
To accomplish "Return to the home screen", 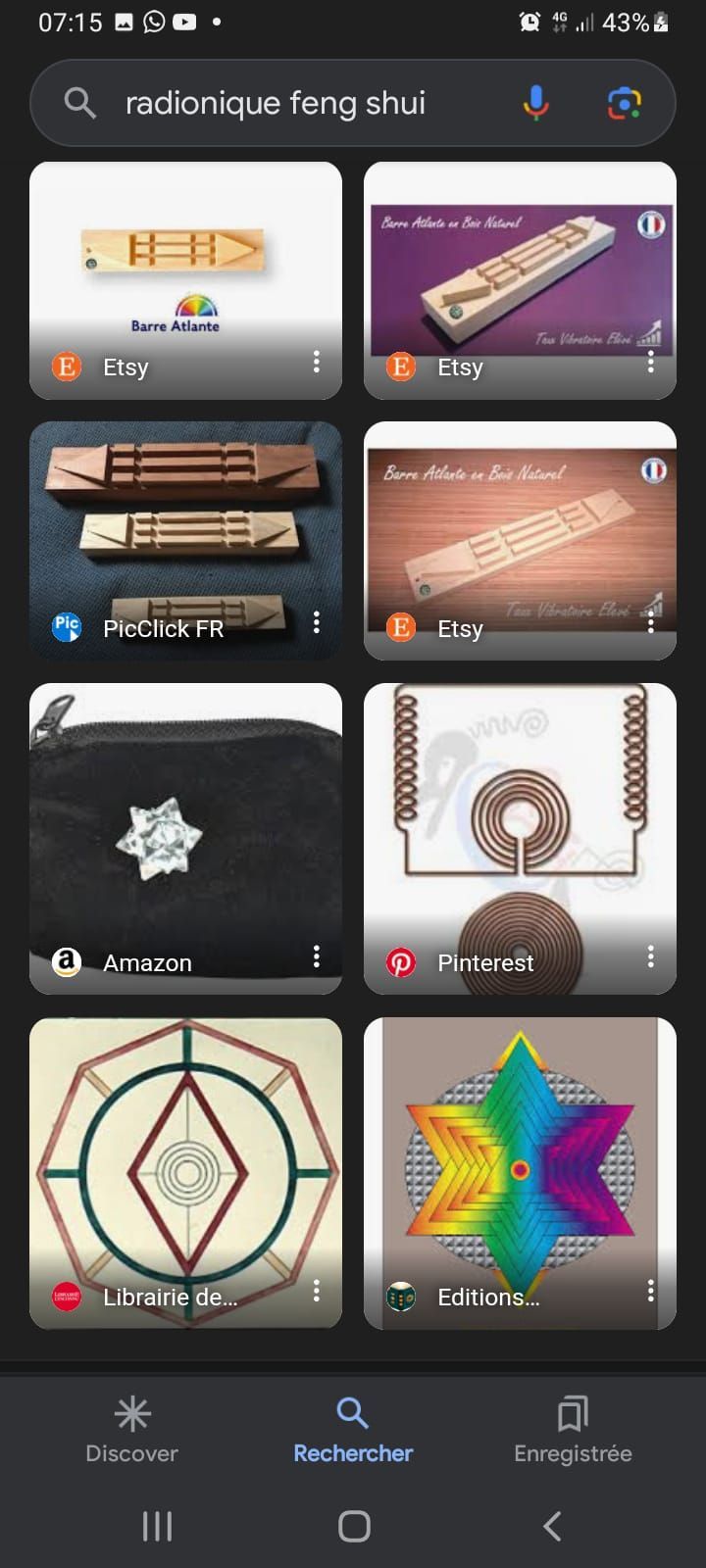I will [x=354, y=1526].
